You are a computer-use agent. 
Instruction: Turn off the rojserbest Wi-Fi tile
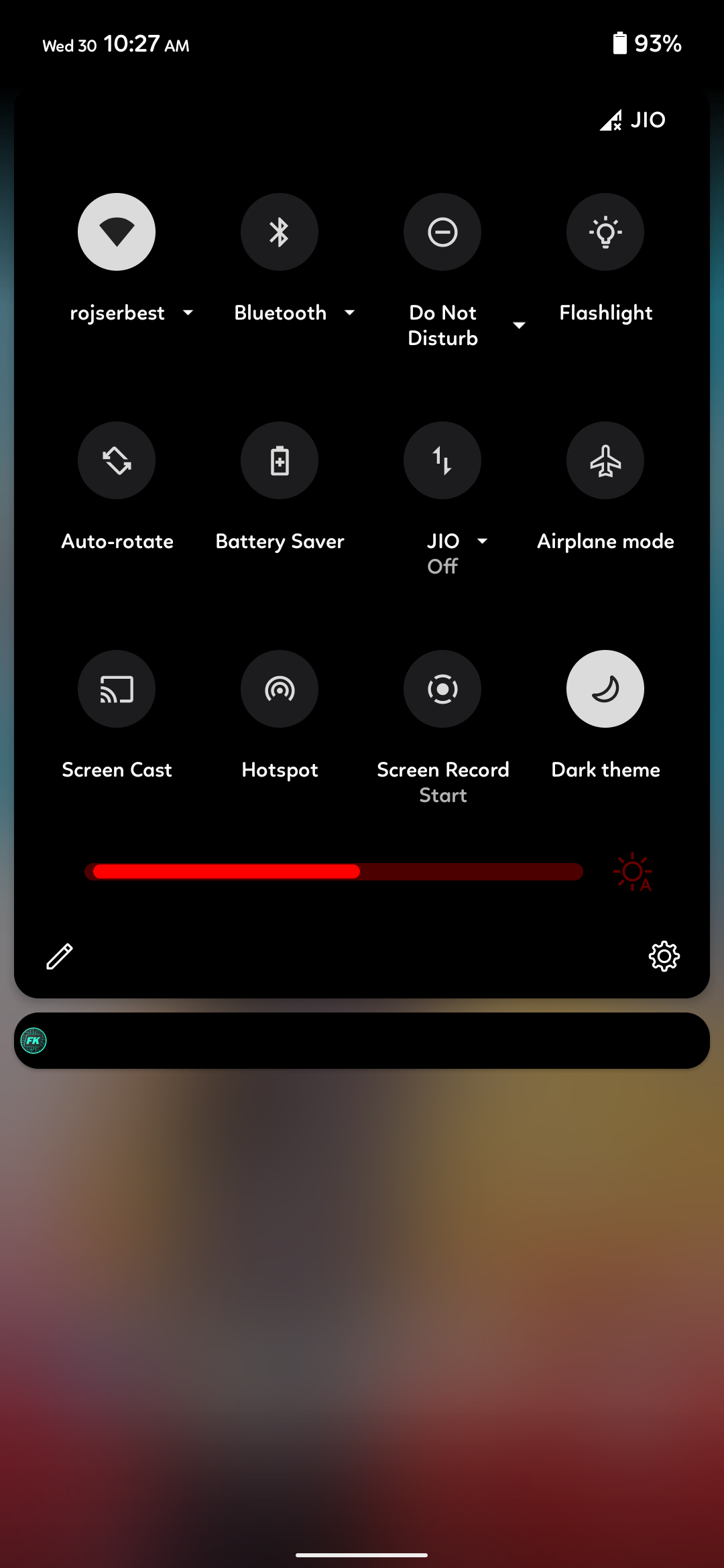pos(117,232)
